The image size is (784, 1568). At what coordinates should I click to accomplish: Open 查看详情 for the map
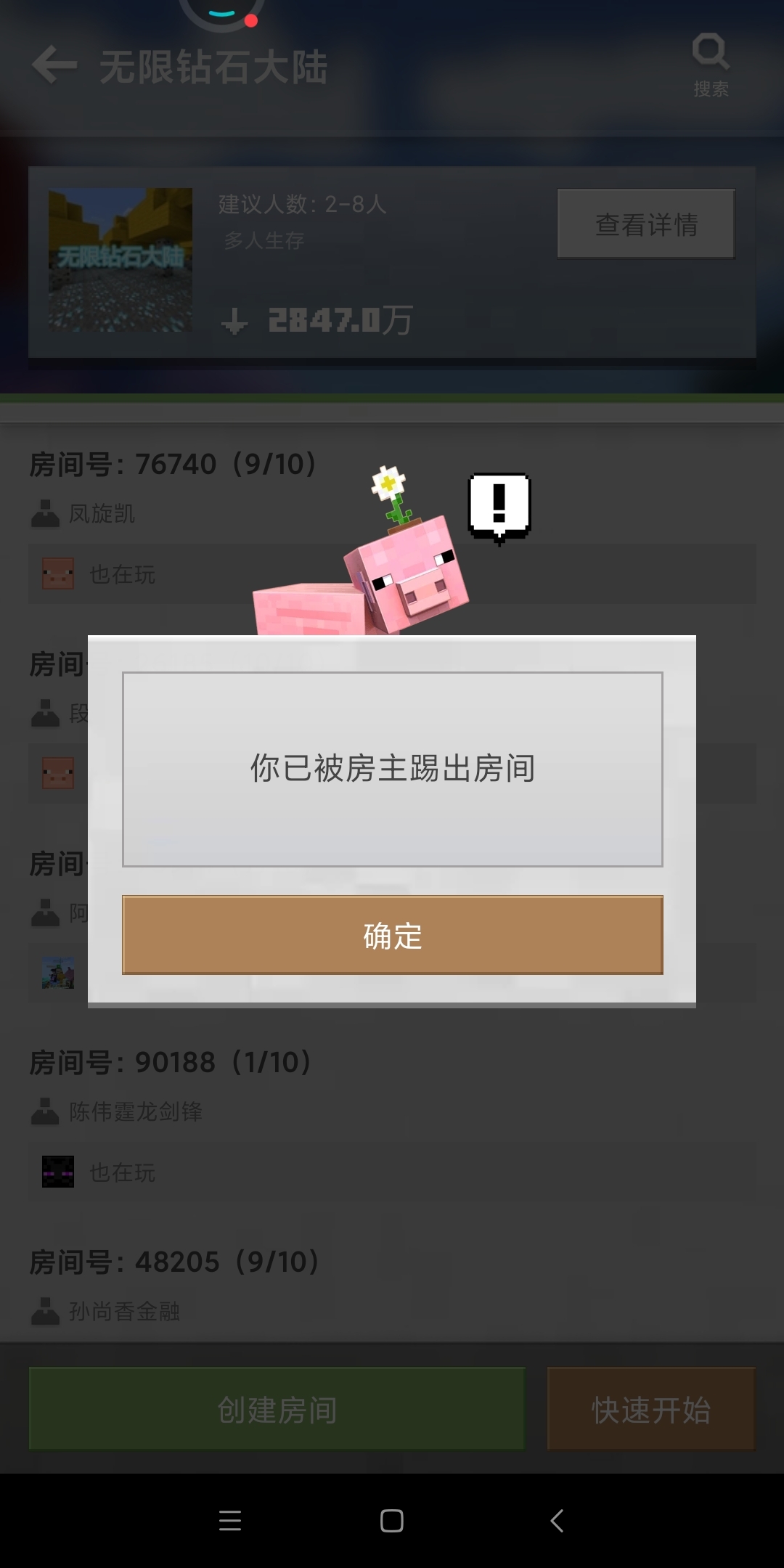tap(646, 224)
